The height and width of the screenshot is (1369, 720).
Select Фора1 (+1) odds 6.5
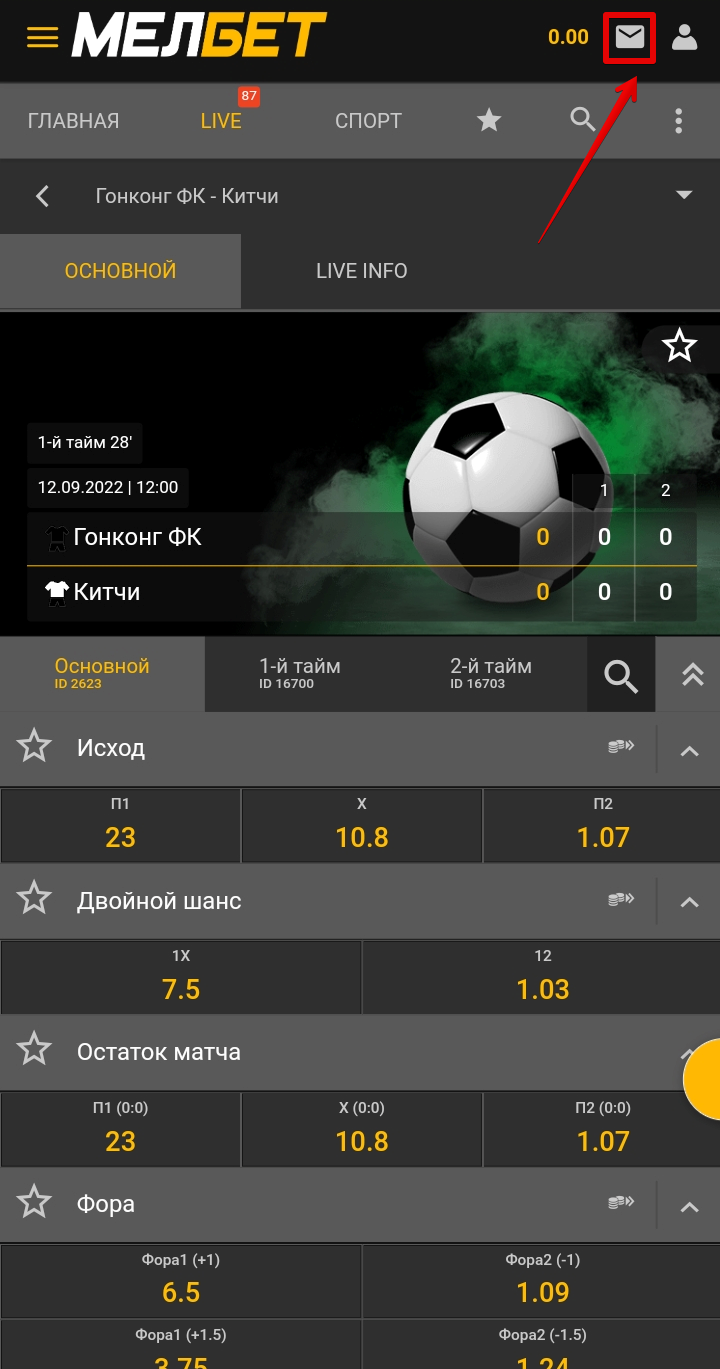click(181, 1281)
